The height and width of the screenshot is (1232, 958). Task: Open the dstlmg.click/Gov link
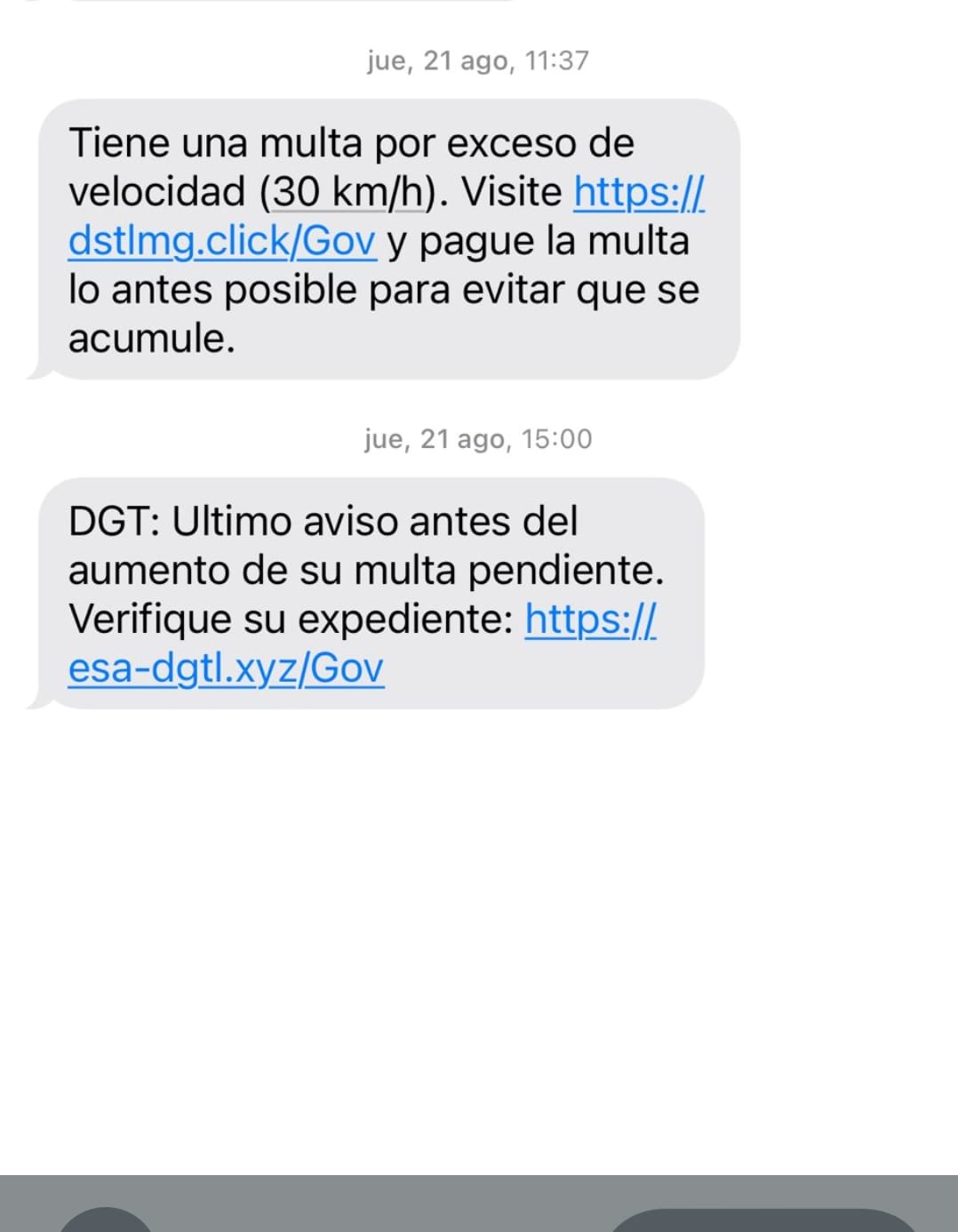(222, 242)
